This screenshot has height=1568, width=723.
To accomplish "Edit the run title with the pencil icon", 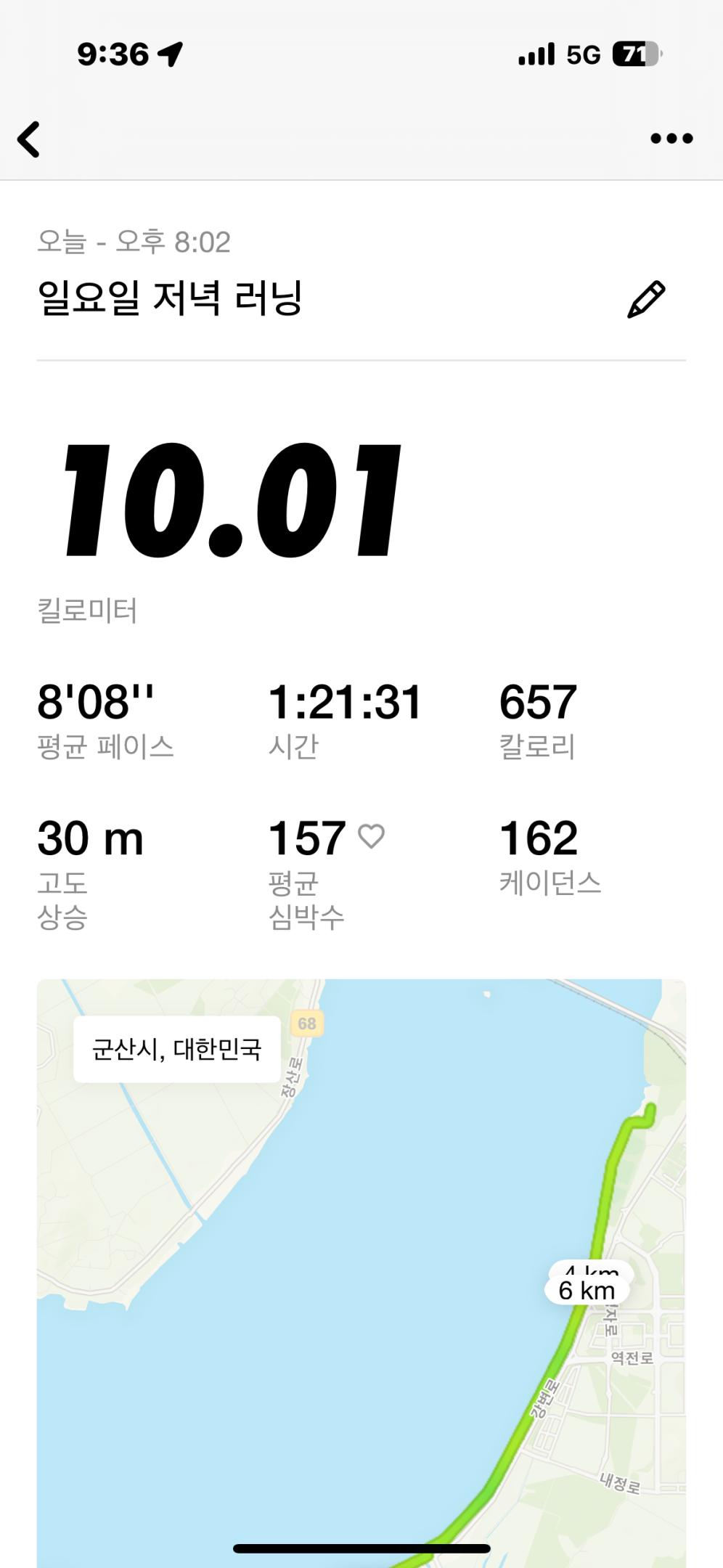I will [645, 299].
